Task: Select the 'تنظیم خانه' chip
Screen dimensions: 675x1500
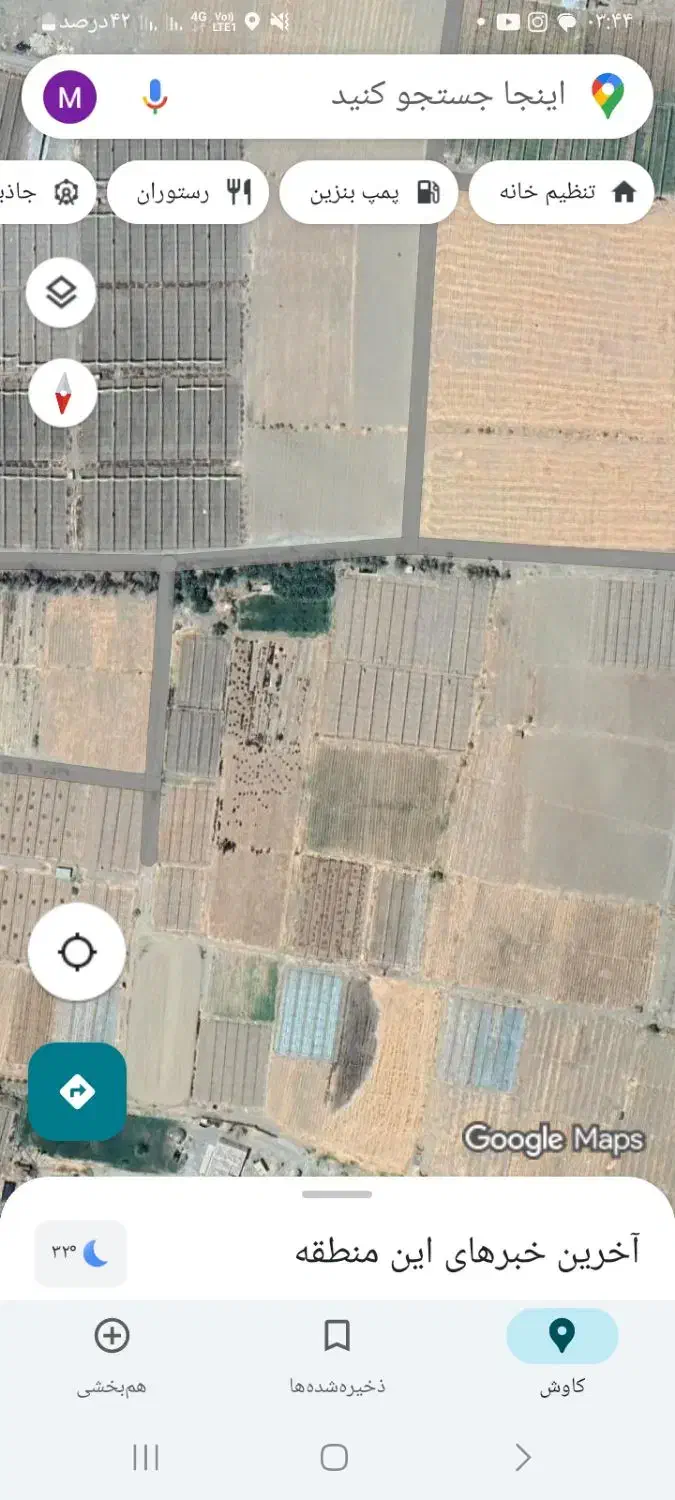Action: 561,192
